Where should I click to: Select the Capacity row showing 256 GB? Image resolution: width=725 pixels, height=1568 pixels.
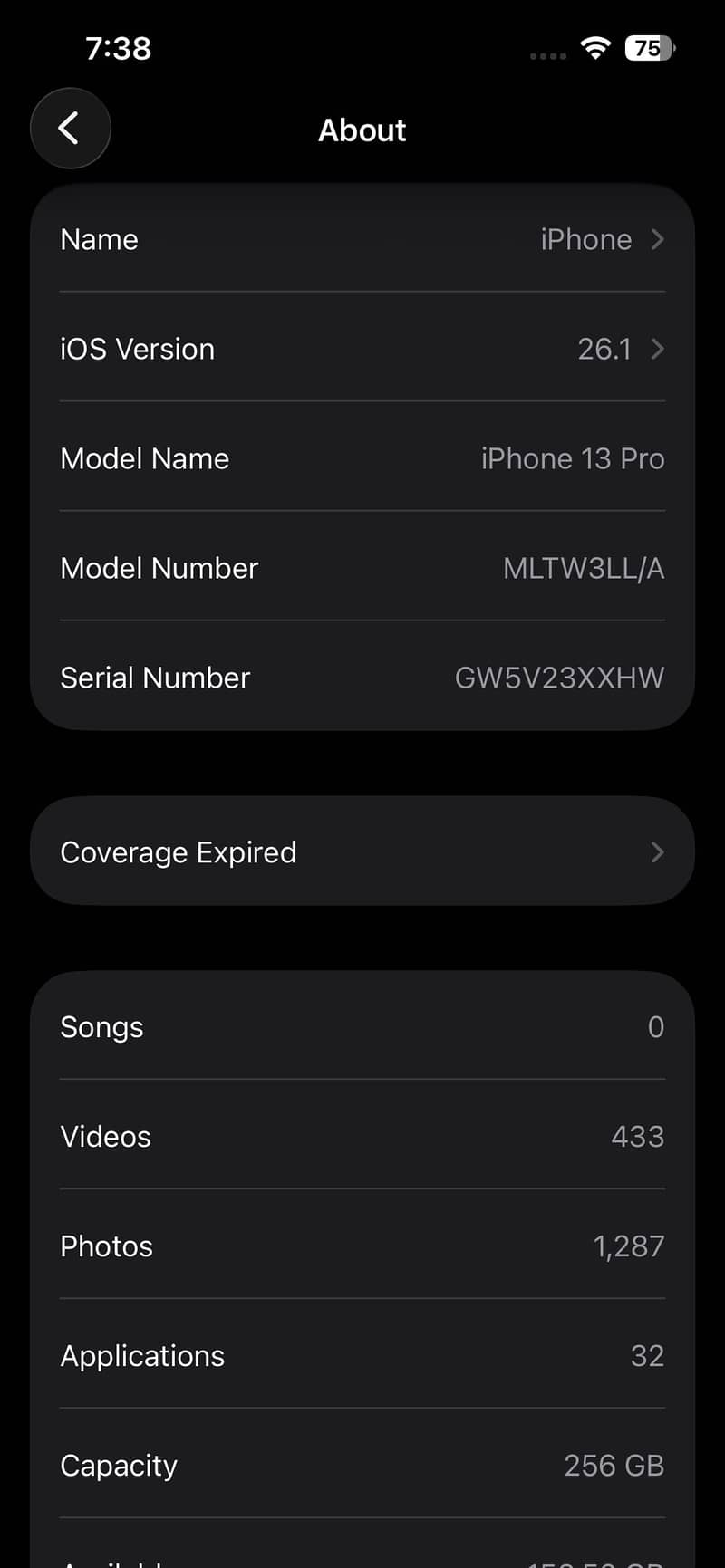(x=362, y=1465)
